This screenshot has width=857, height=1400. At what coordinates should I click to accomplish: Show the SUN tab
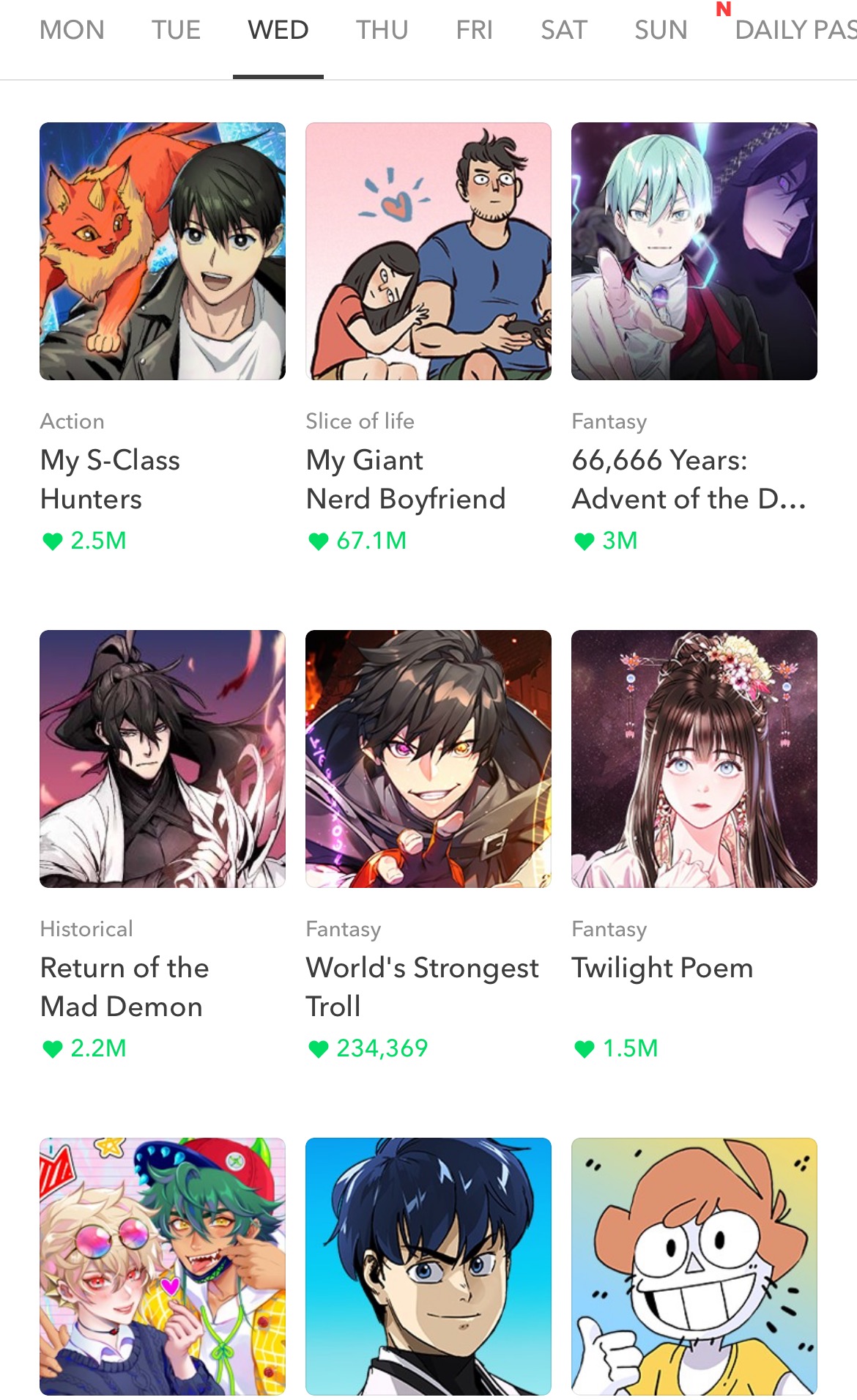[660, 31]
